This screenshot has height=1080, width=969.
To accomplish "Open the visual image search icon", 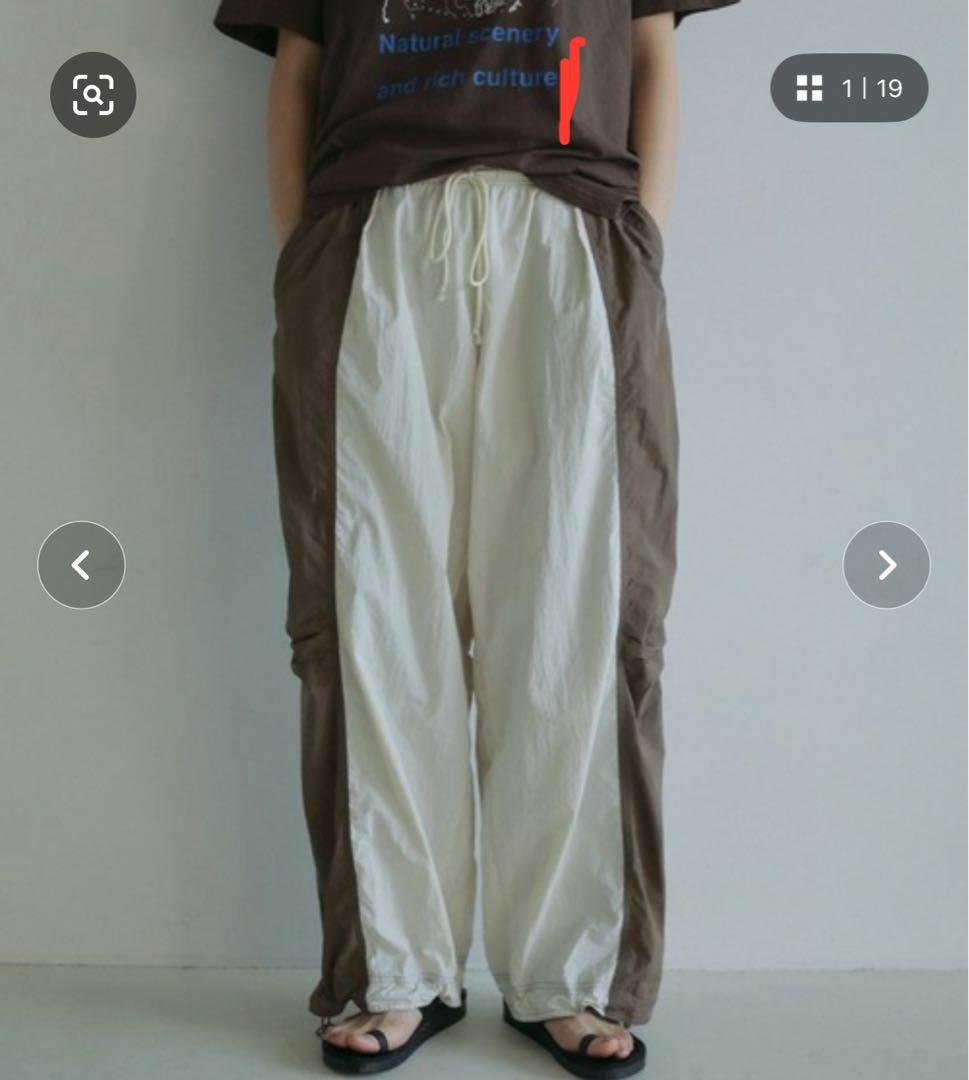I will 93,95.
